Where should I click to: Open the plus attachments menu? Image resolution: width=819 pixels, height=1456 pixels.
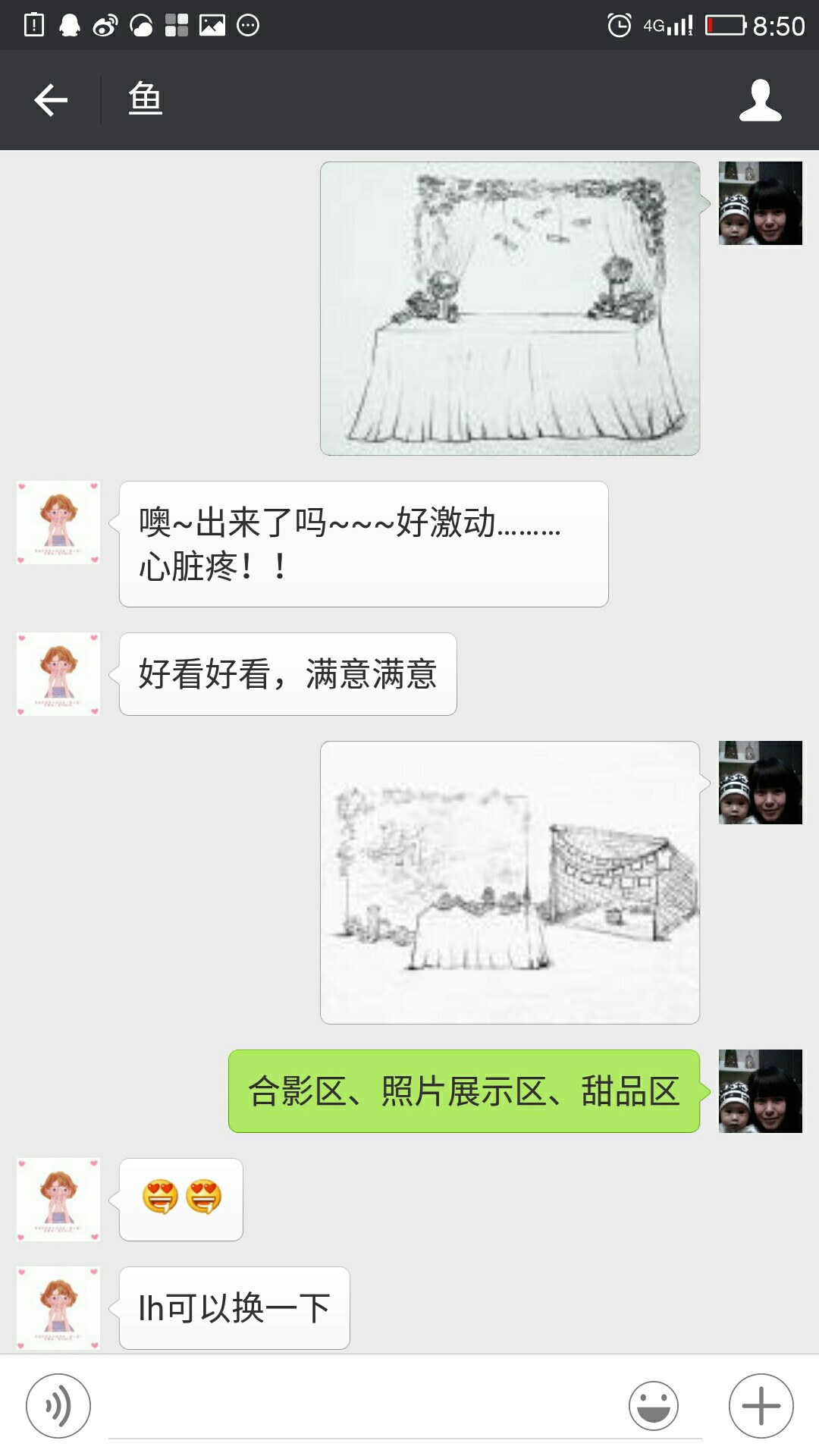[x=761, y=1405]
